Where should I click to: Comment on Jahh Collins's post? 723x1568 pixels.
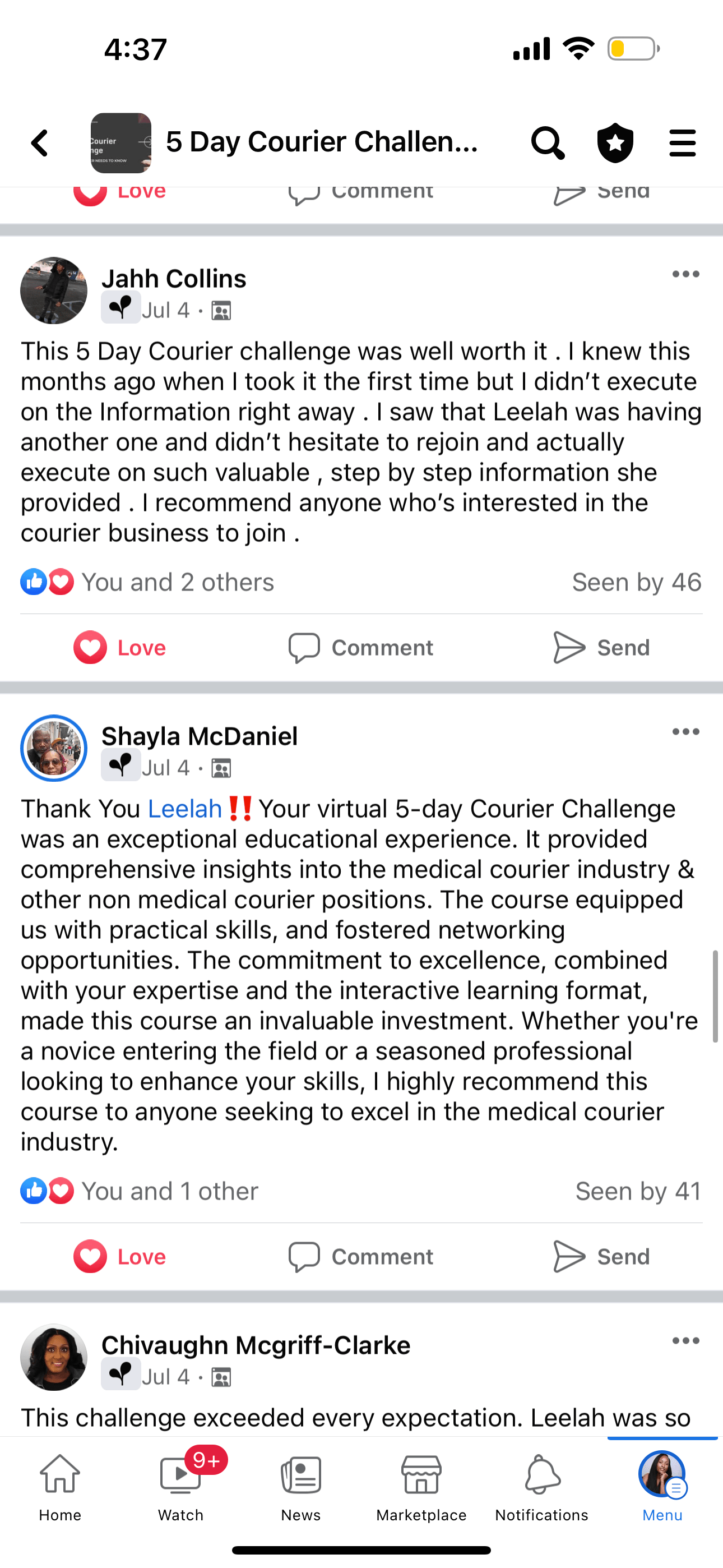click(361, 647)
